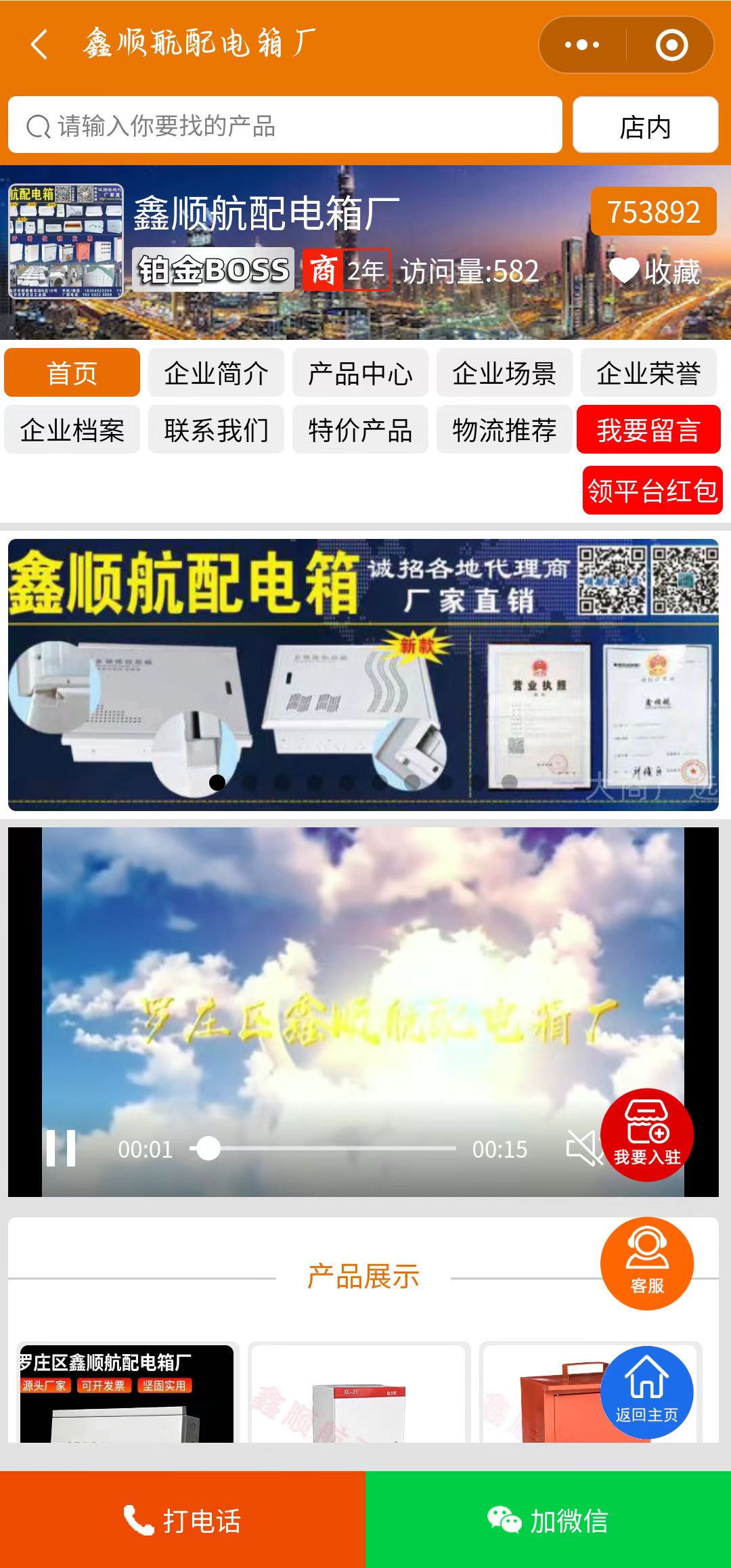731x1568 pixels.
Task: Tap 我要留言 to leave a message
Action: (648, 430)
